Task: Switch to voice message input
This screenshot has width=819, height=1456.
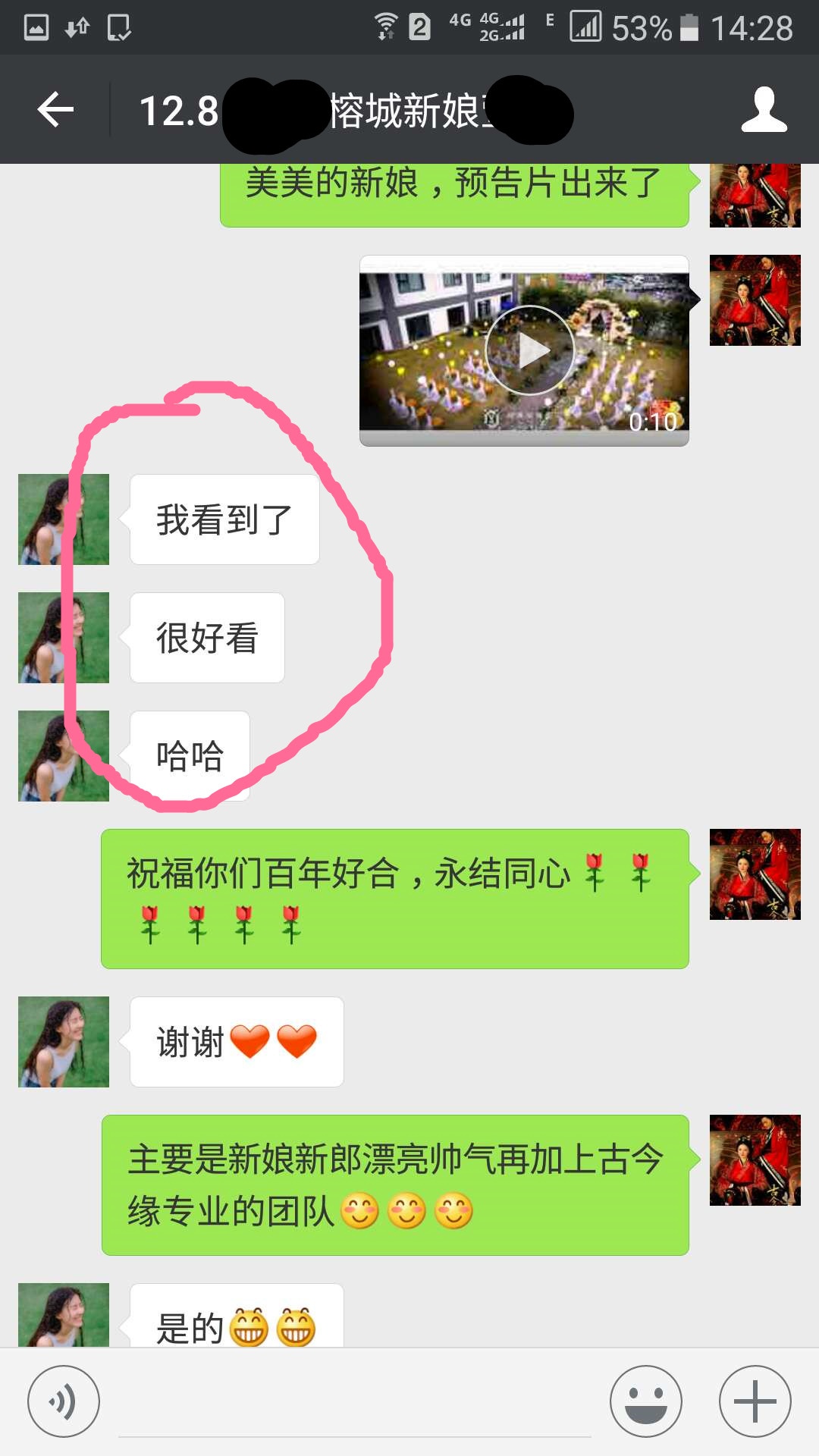Action: (x=64, y=1401)
